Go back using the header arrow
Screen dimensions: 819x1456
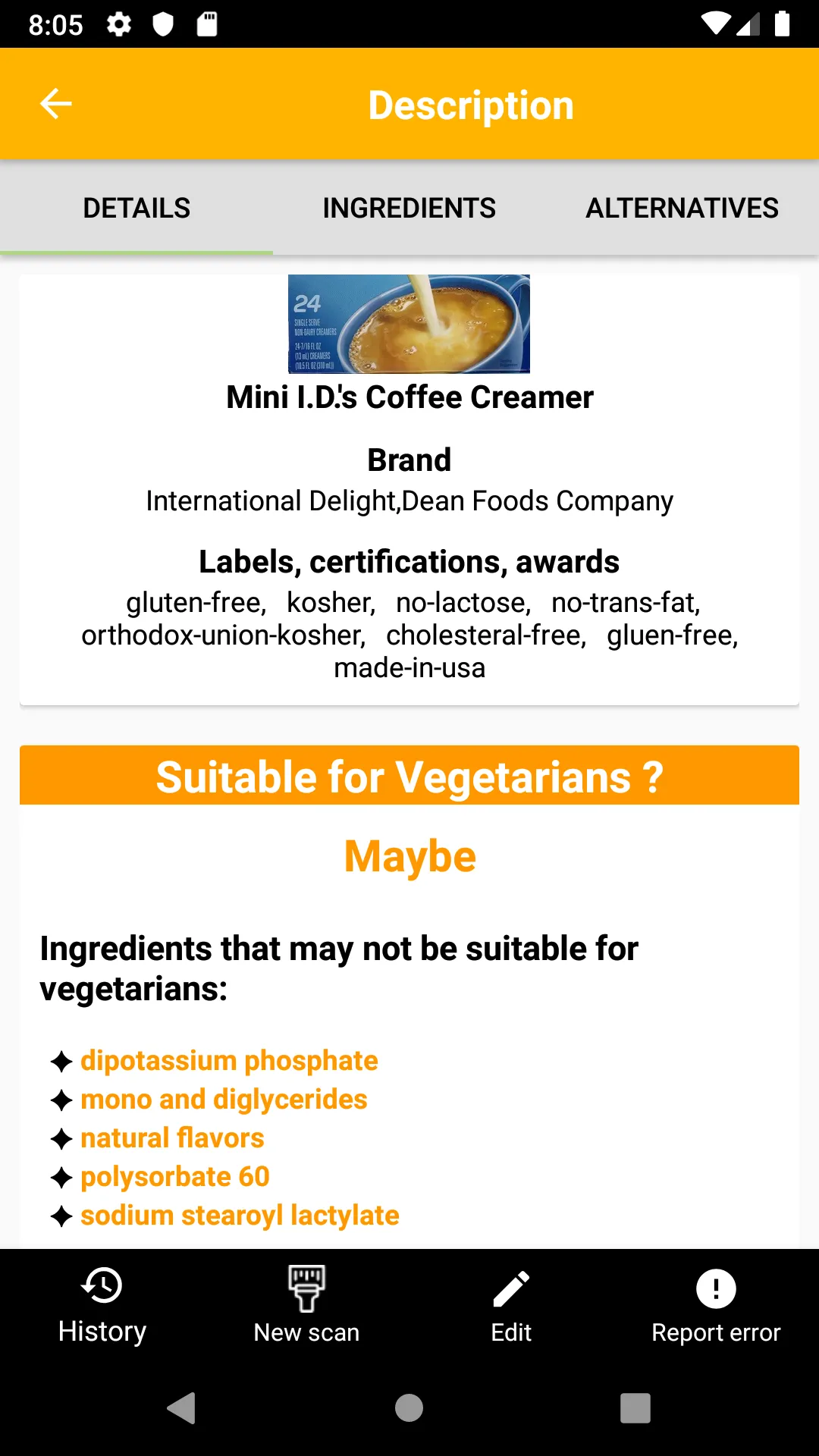pyautogui.click(x=55, y=104)
